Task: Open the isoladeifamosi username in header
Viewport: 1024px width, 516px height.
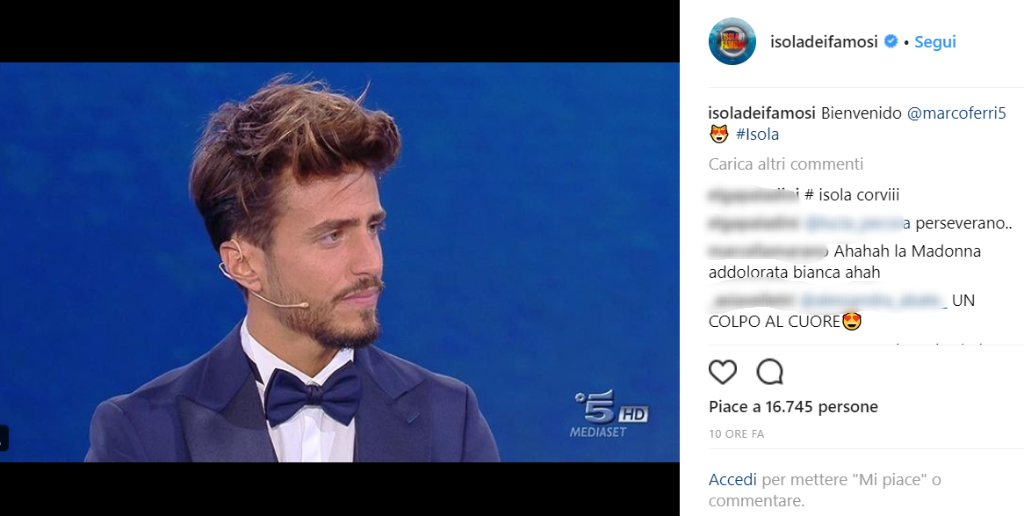Action: 823,42
